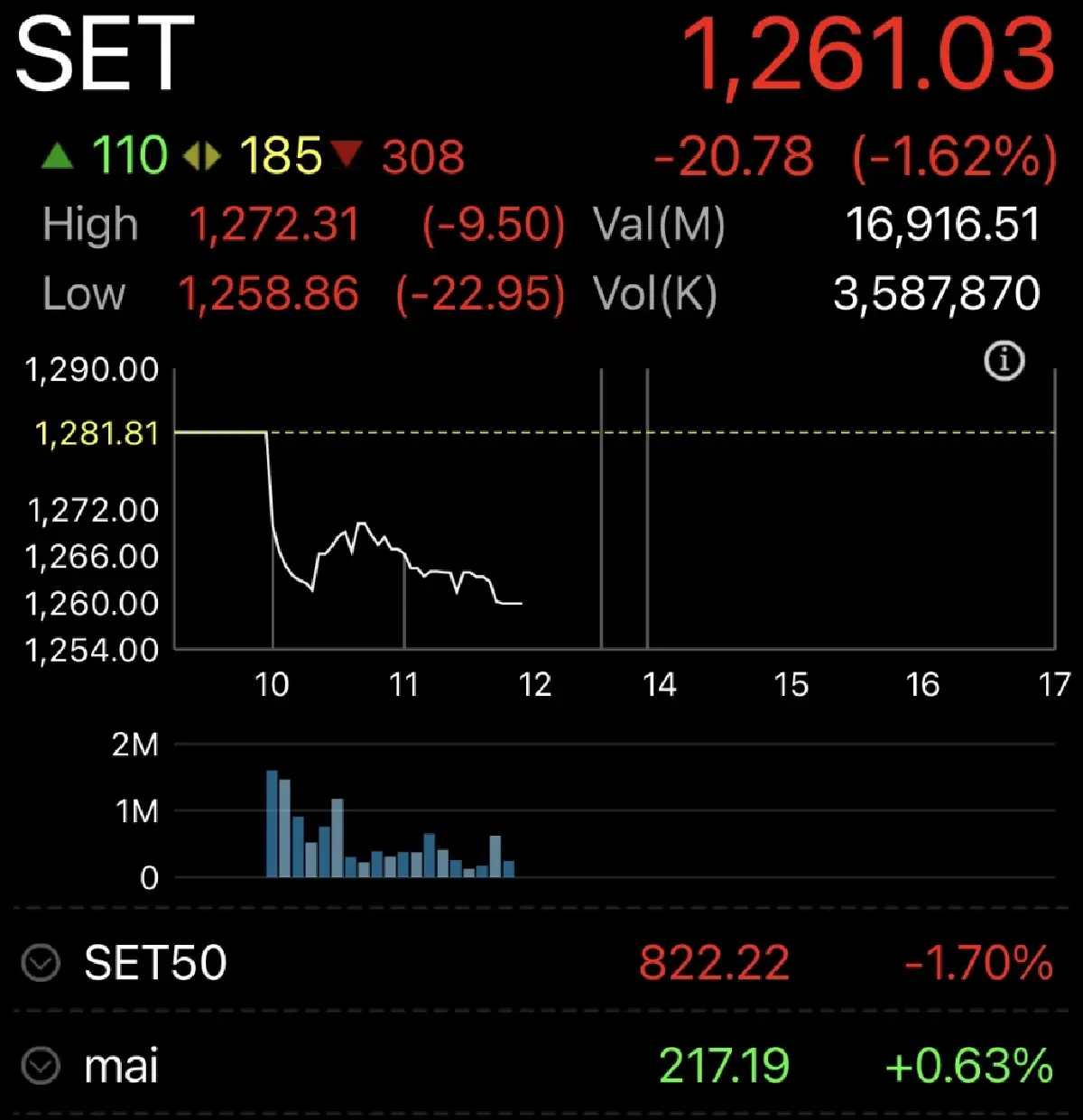Expand the mai index row
The image size is (1083, 1120).
coord(41,1066)
